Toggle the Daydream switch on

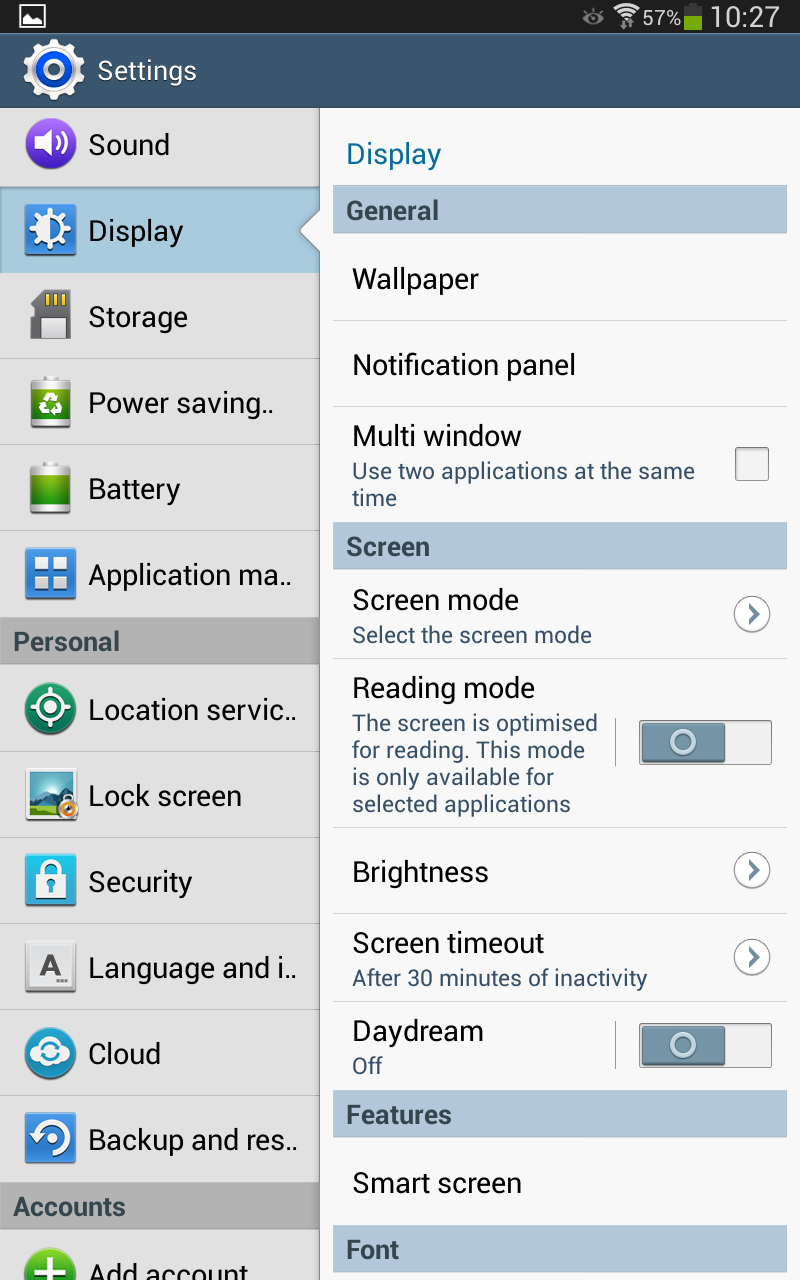point(705,1045)
